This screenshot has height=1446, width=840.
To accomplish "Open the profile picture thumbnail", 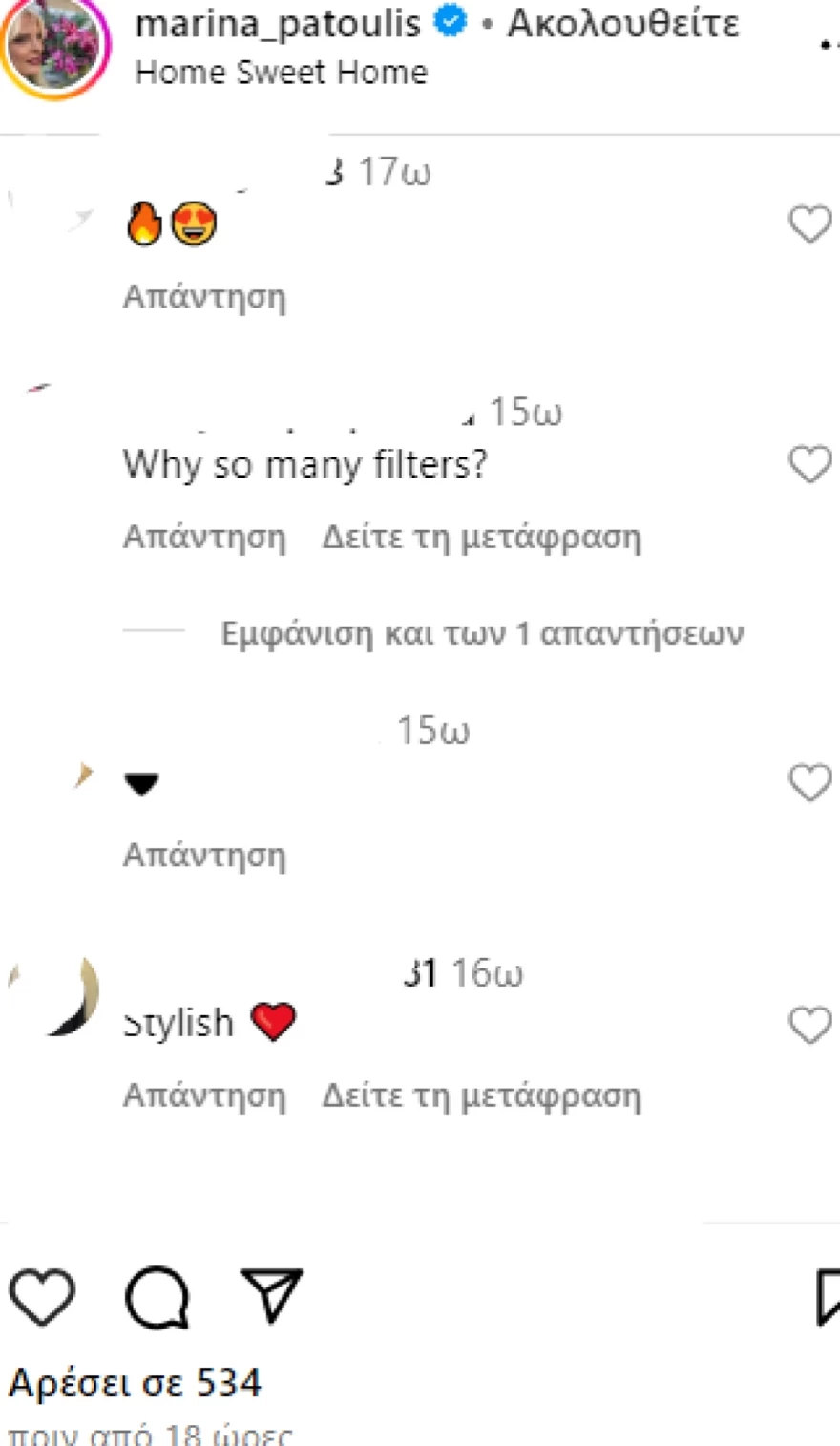I will pos(54,48).
